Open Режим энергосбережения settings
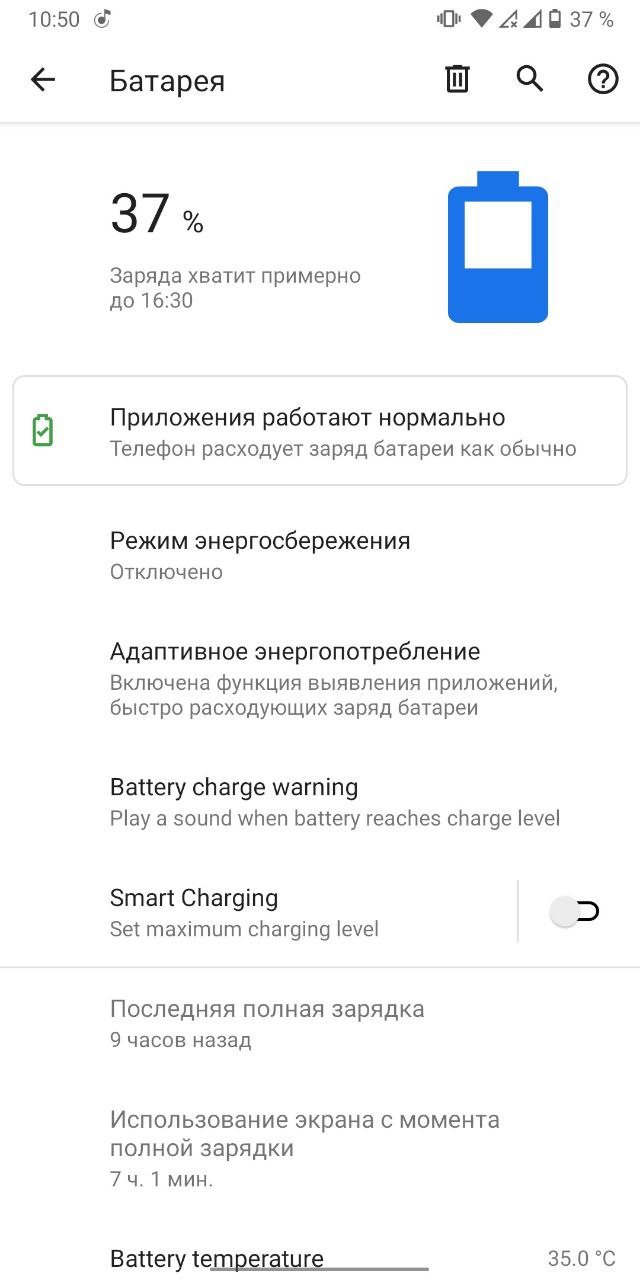640x1280 pixels. (x=320, y=556)
